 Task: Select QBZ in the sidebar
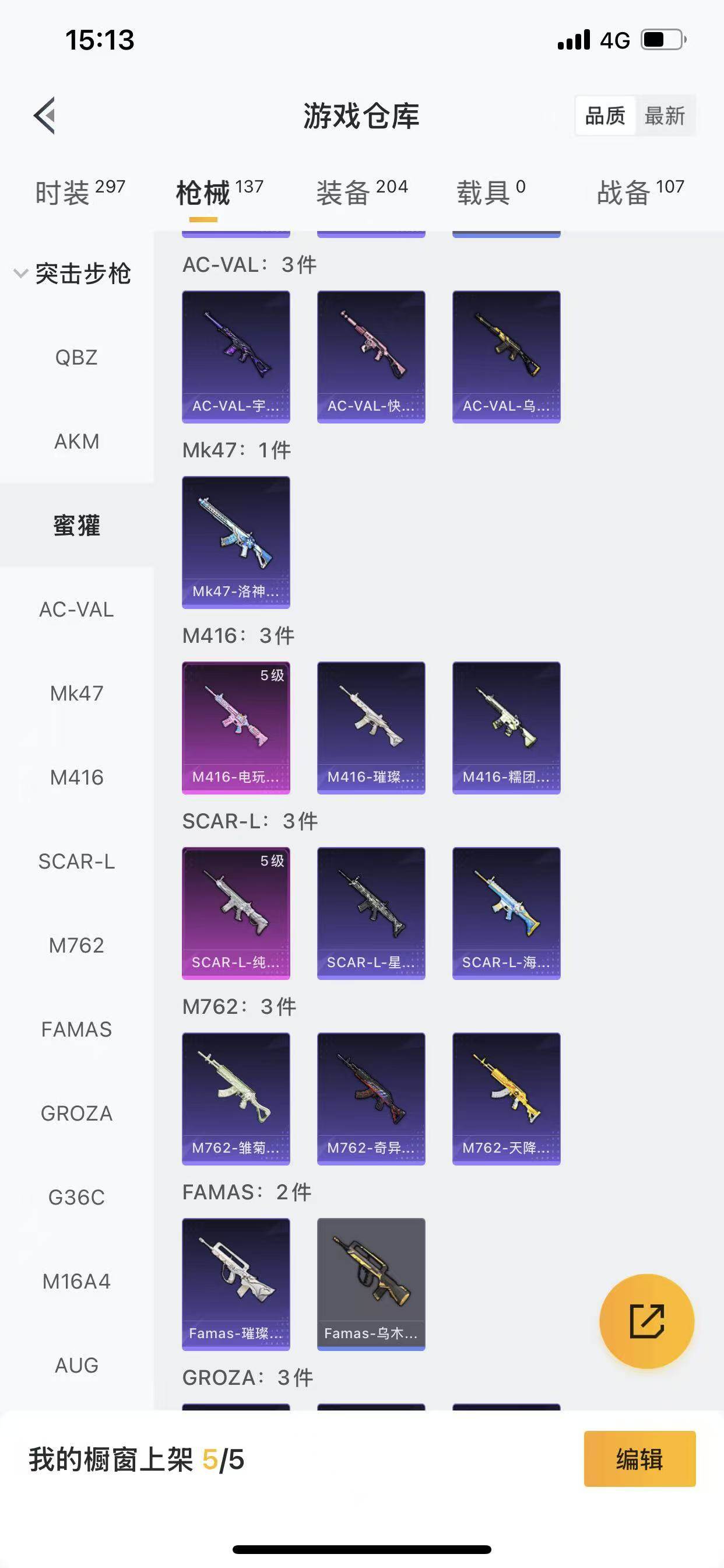coord(76,358)
